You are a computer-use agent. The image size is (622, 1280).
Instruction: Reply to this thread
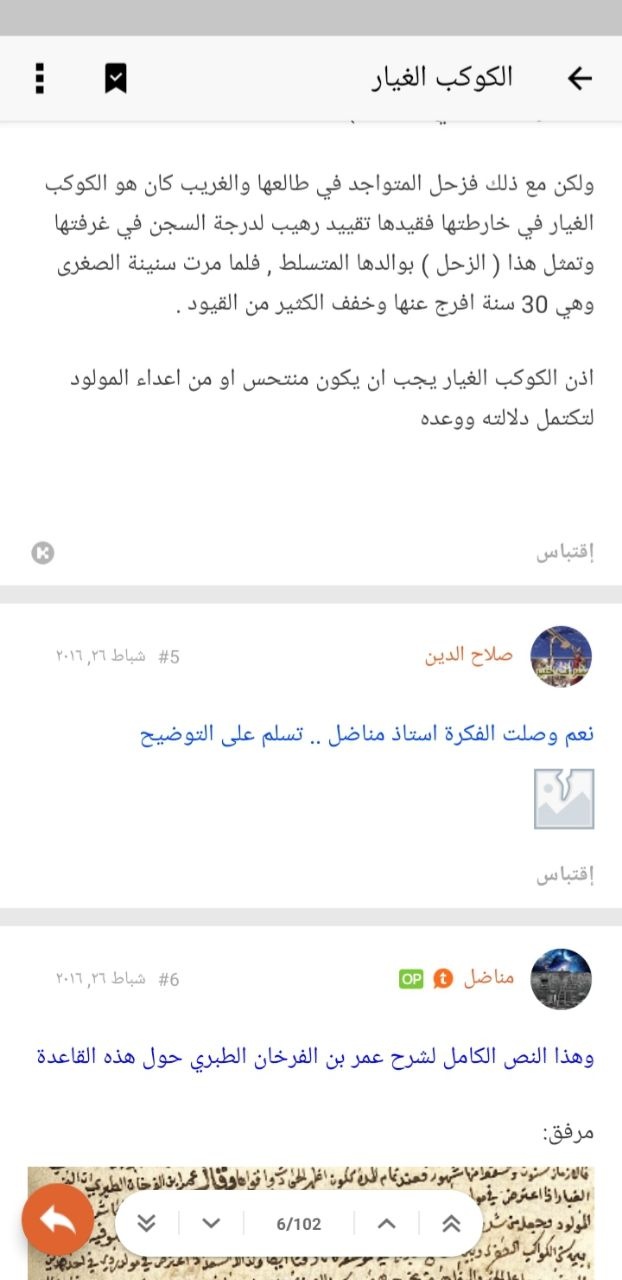pyautogui.click(x=58, y=1220)
